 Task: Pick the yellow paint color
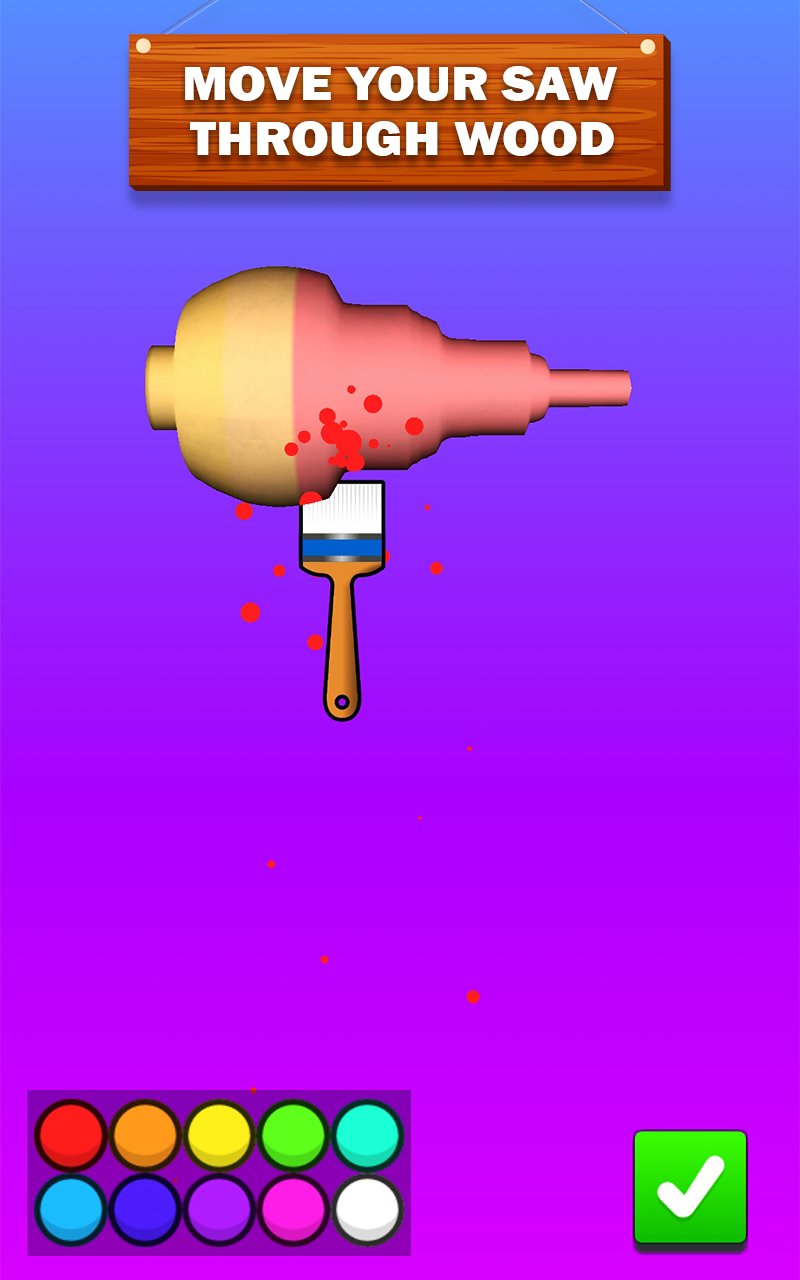click(219, 1136)
